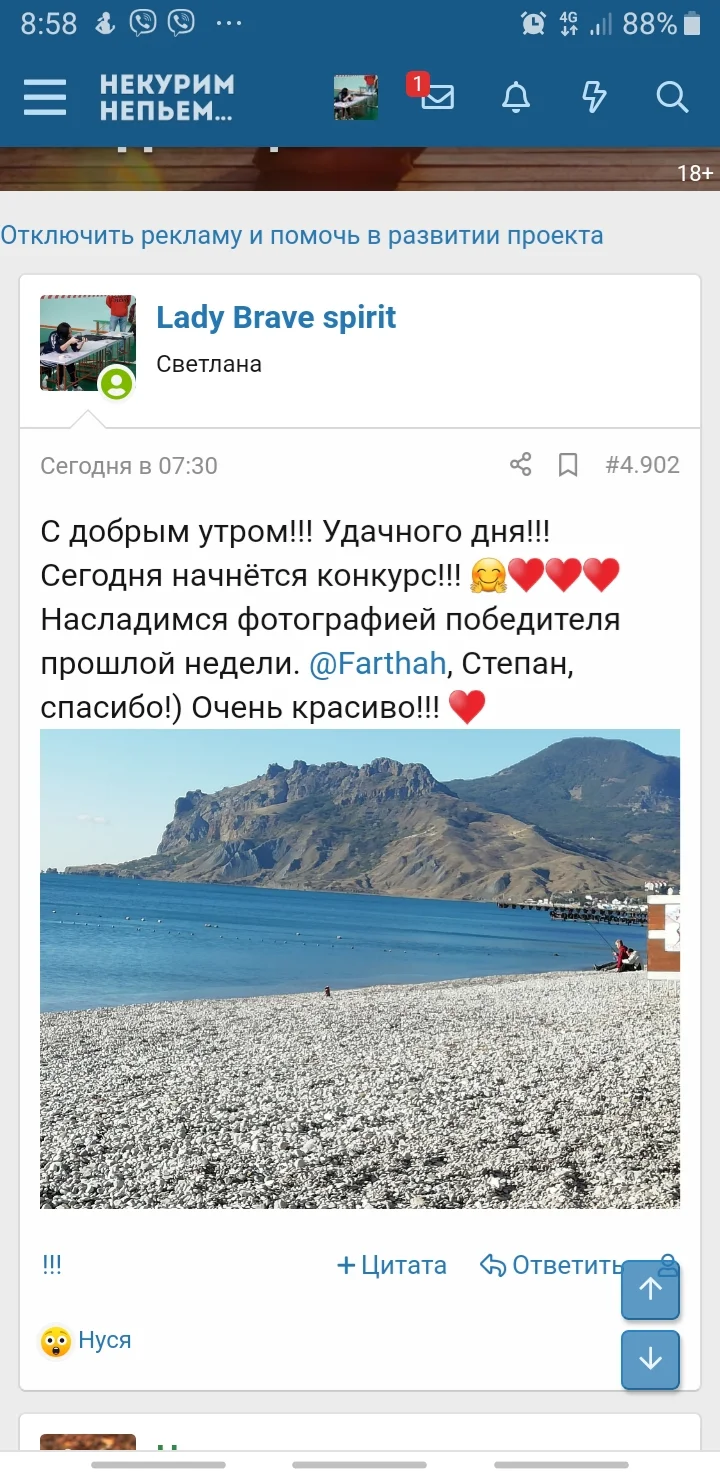Viewport: 720px width, 1480px height.
Task: Open forum search with the magnifier icon
Action: tap(672, 98)
